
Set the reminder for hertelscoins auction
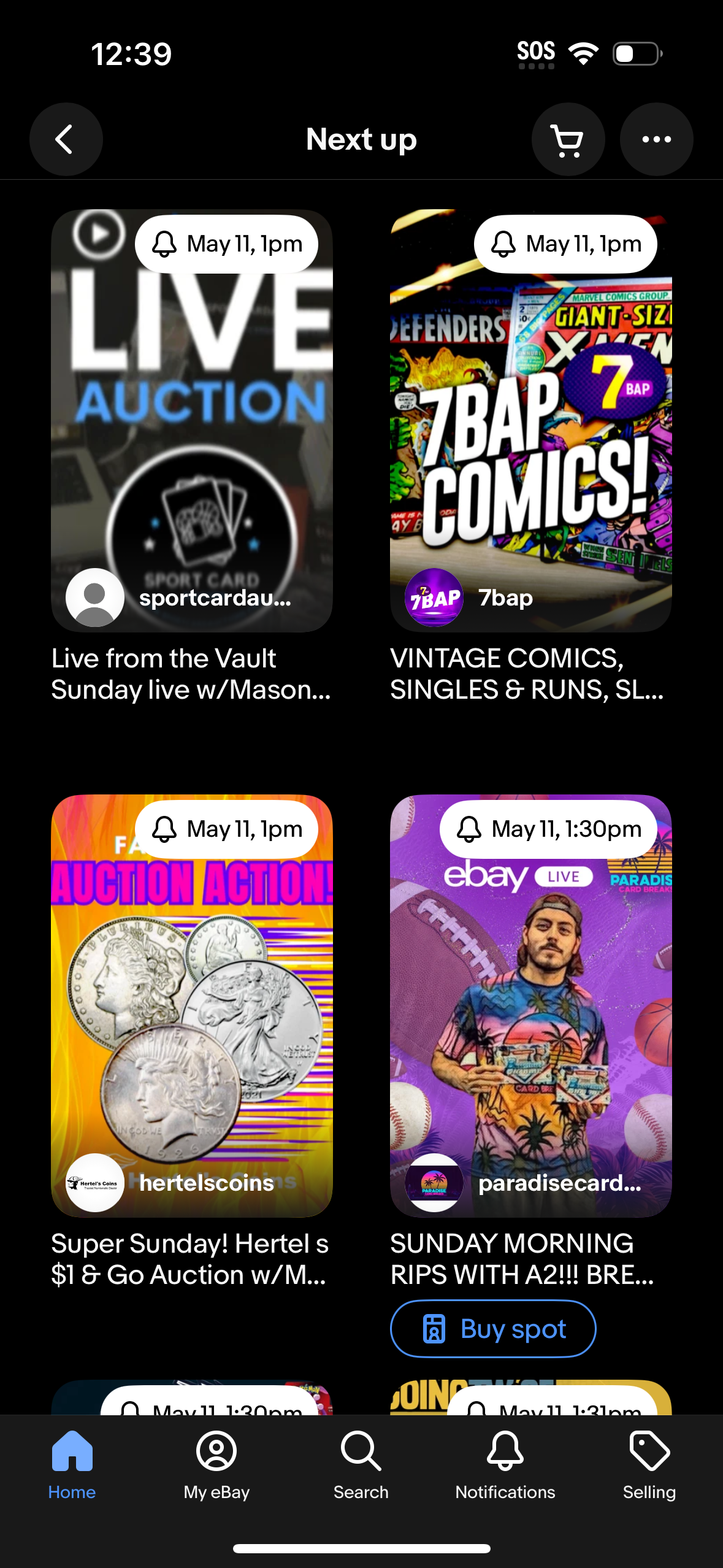coord(226,828)
